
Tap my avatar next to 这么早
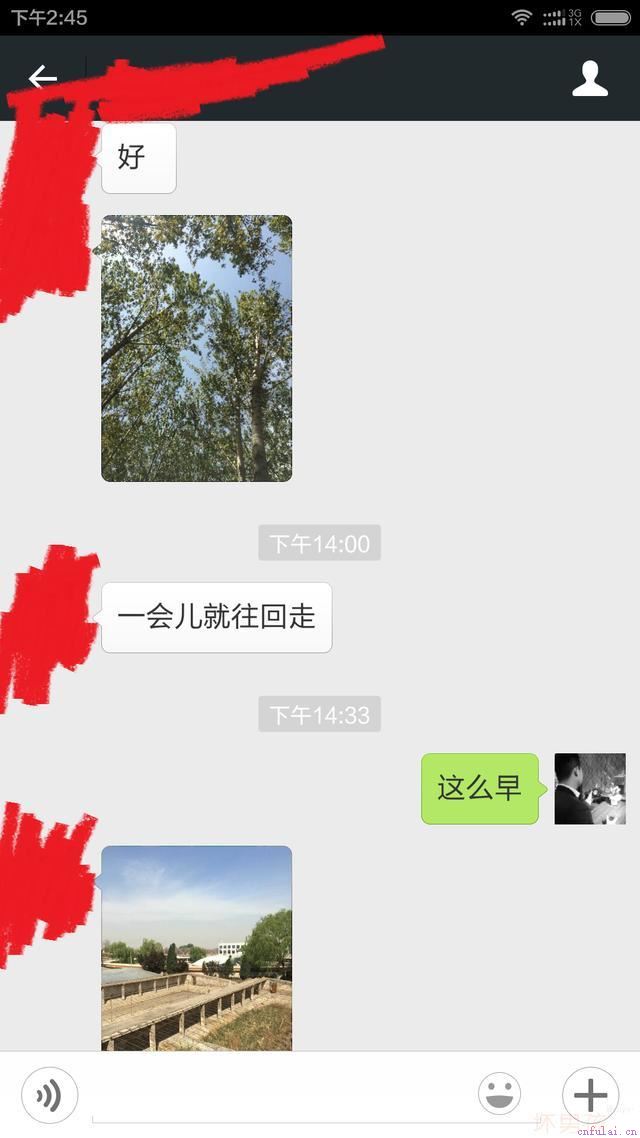click(x=589, y=789)
